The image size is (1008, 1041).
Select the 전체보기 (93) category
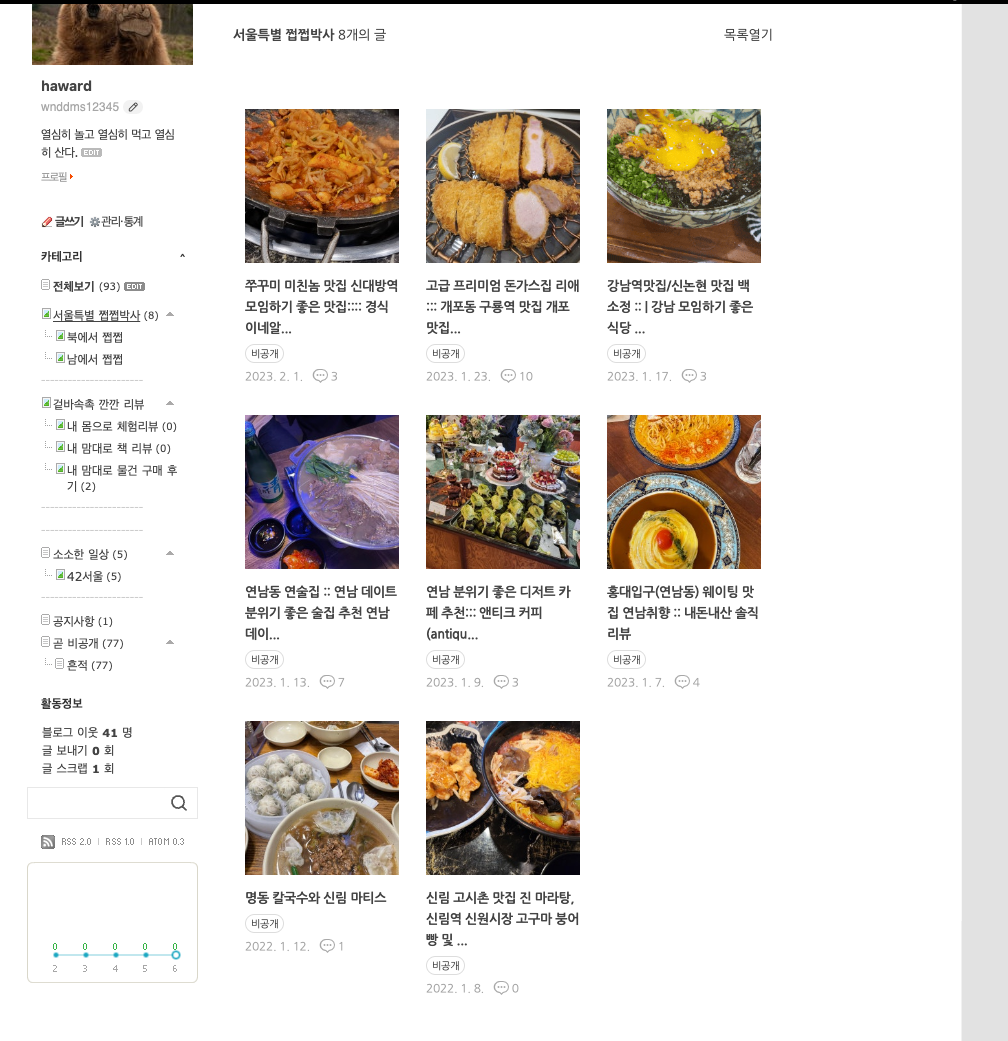point(86,286)
